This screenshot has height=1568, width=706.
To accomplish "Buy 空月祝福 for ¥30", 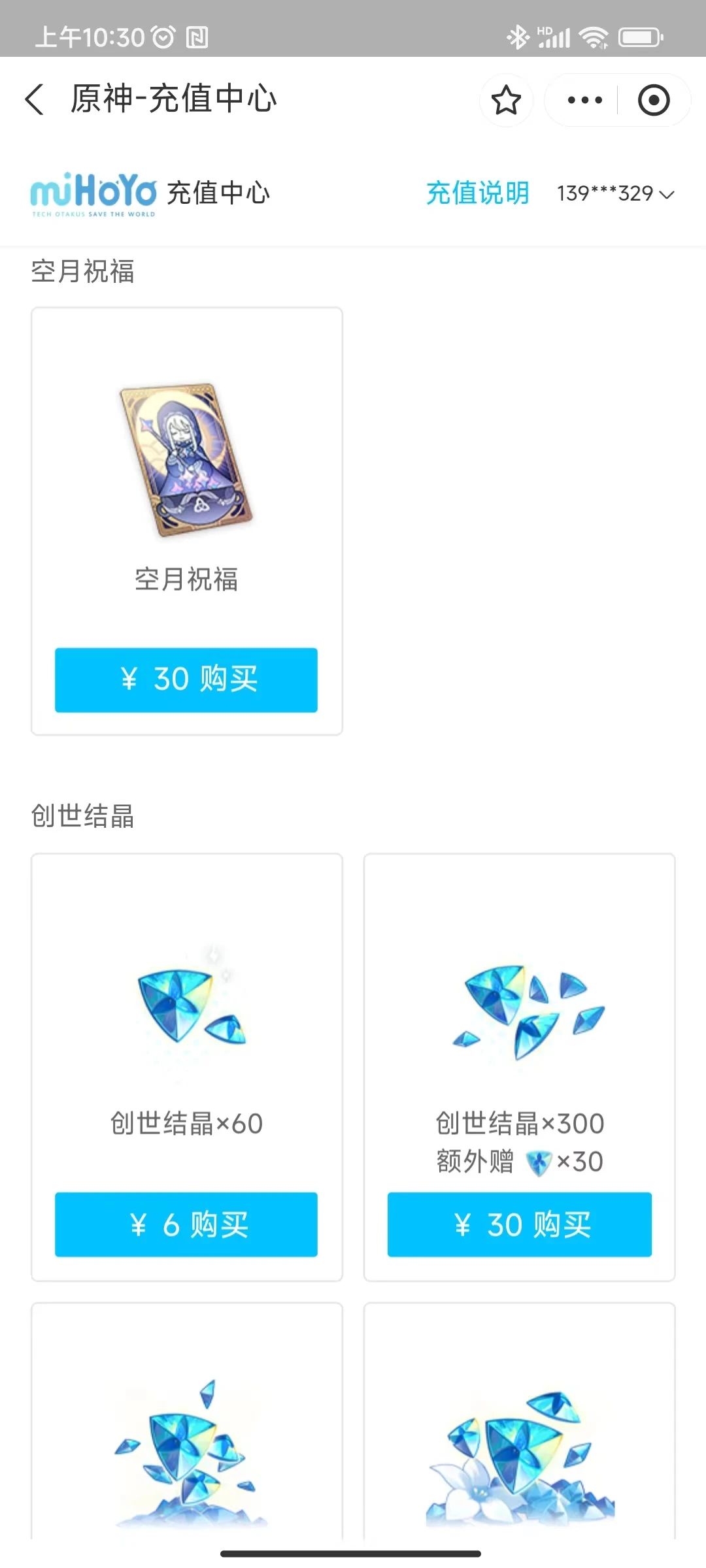I will (186, 679).
